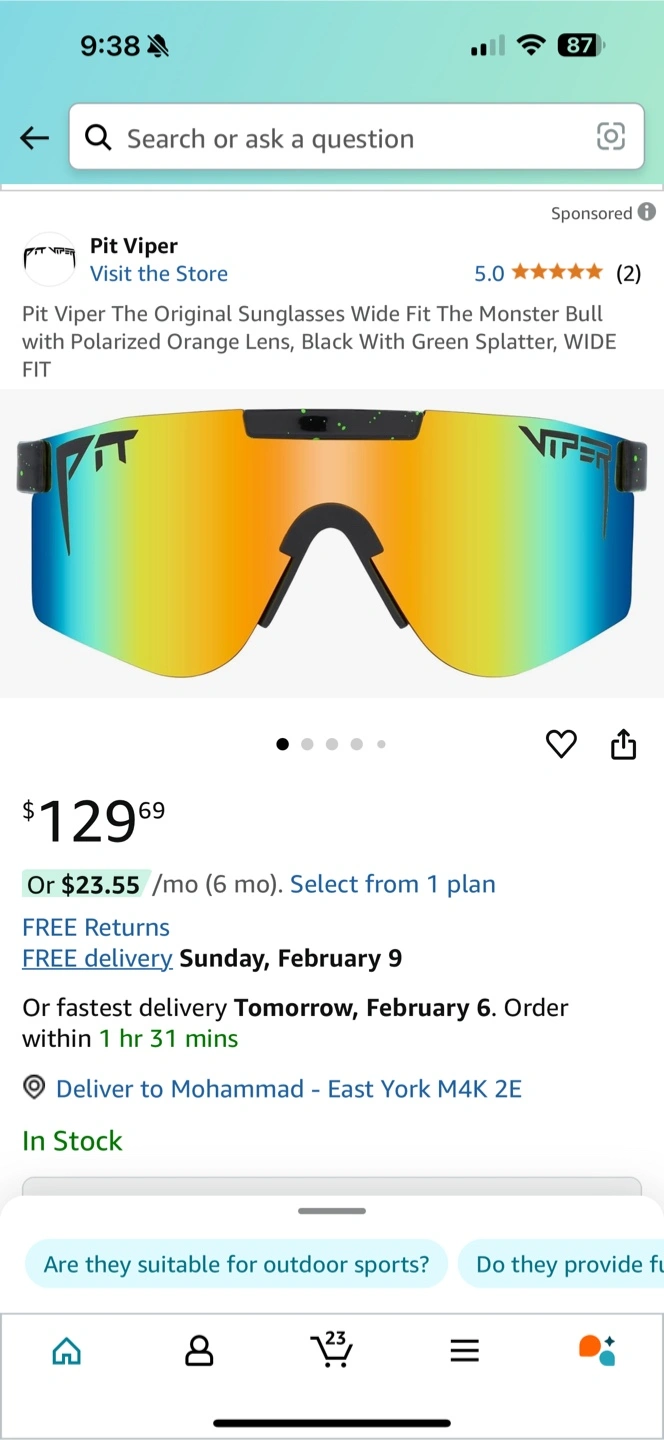Open the hamburger menu tab
The image size is (664, 1440).
point(464,1351)
